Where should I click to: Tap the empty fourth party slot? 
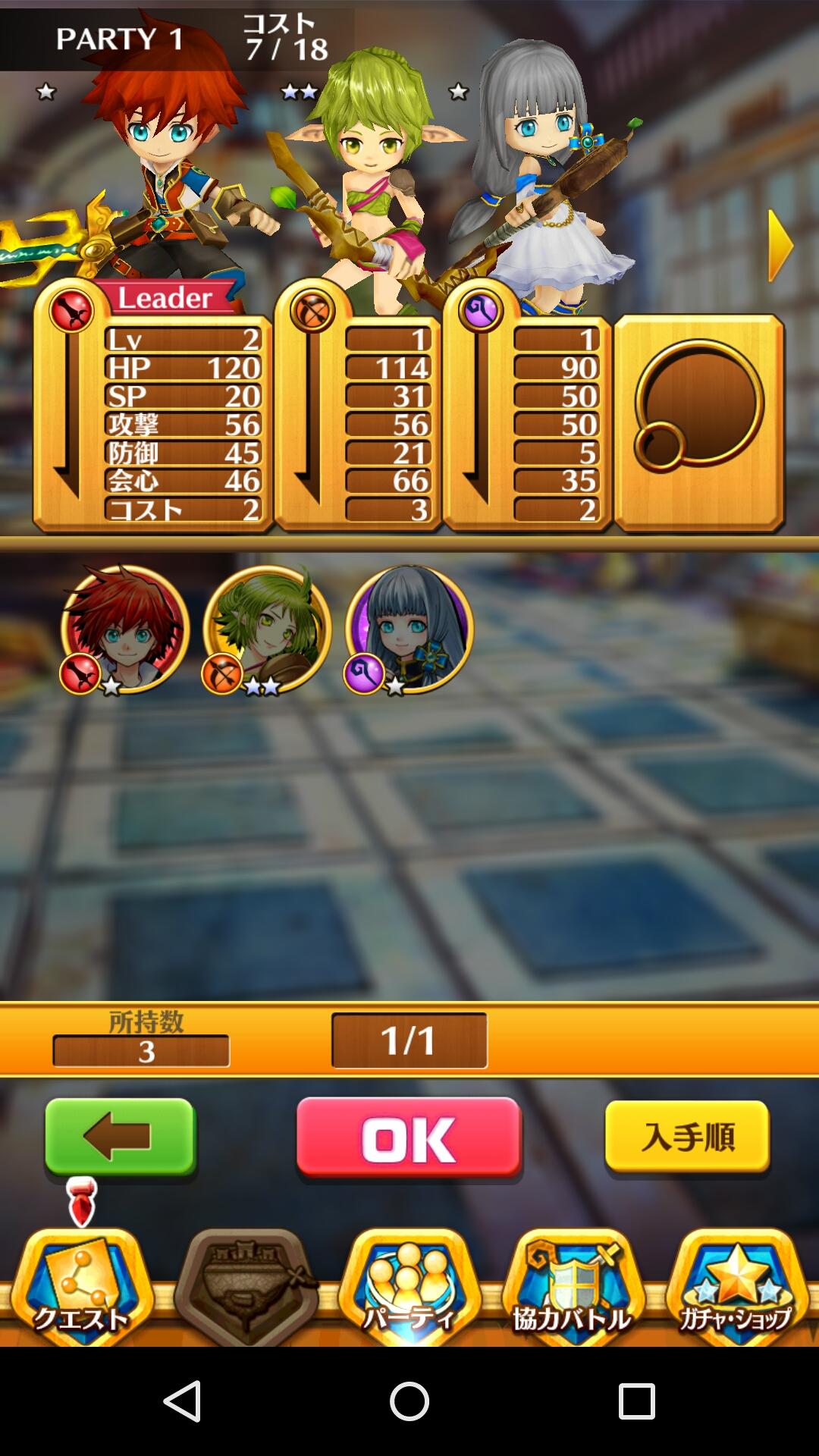point(698,422)
